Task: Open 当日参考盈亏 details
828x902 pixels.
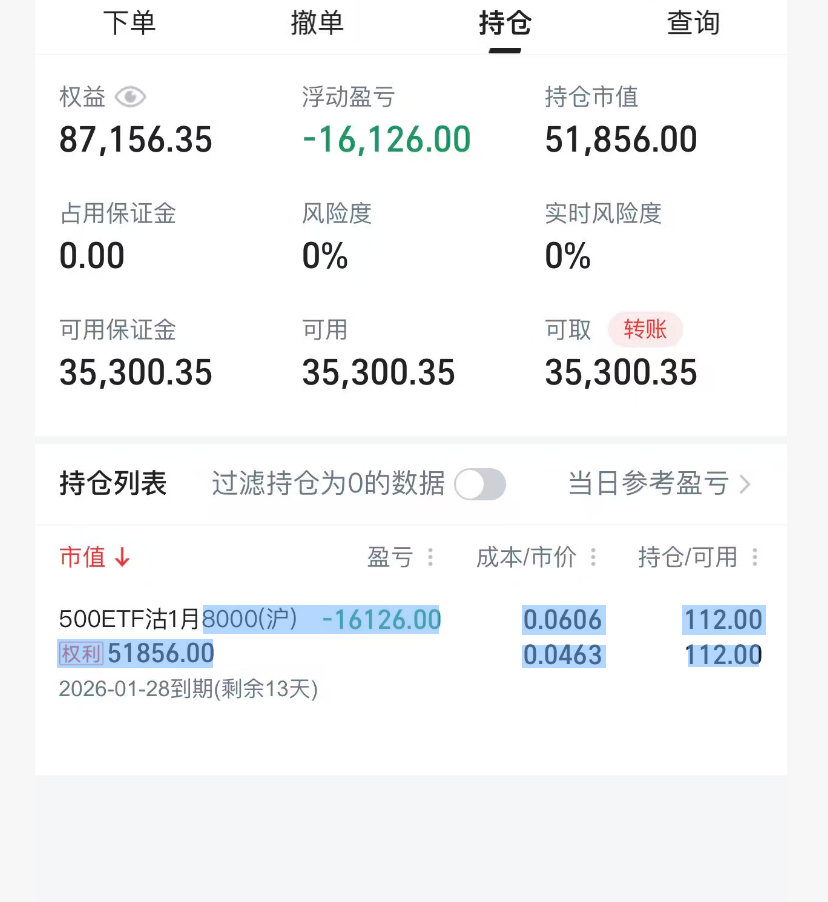Action: coord(659,485)
